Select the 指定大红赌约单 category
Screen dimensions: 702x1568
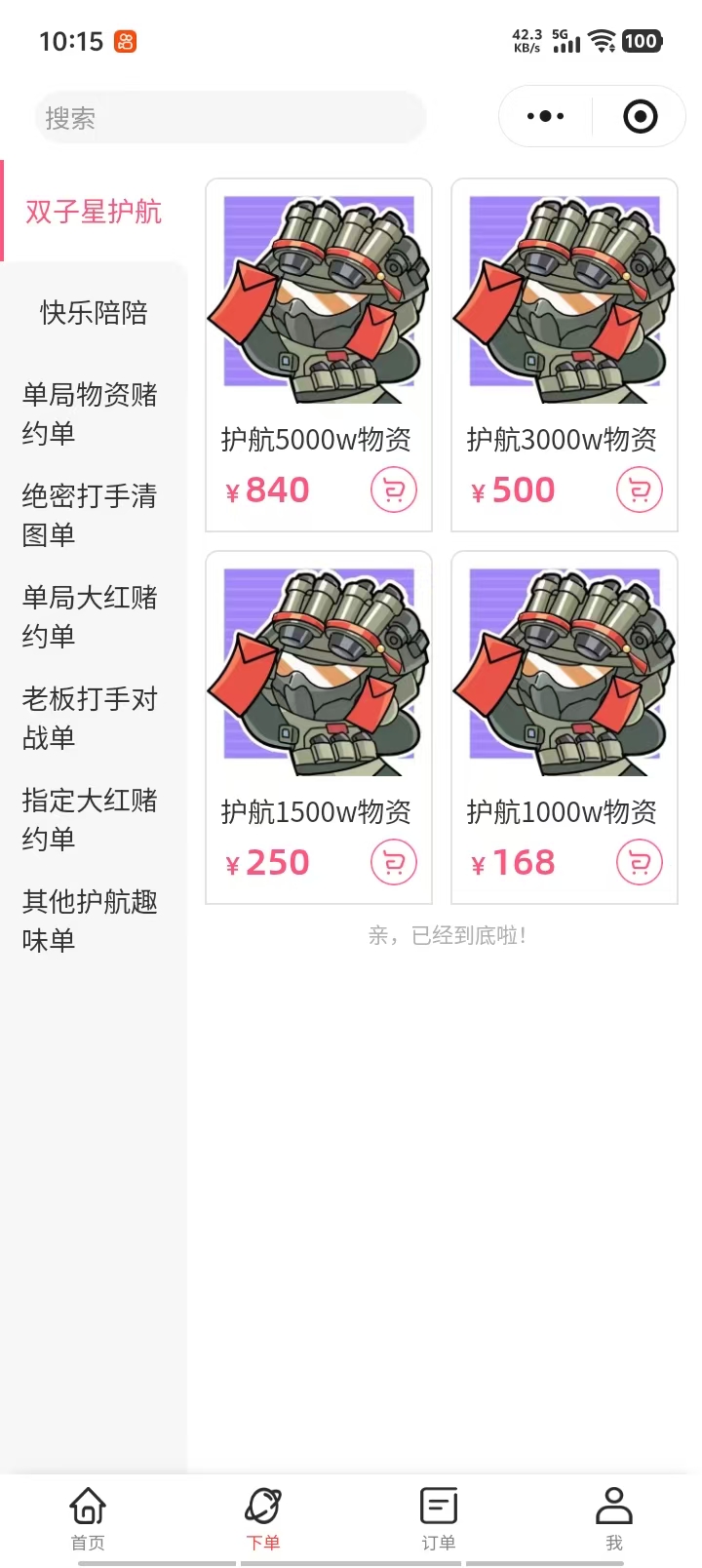[x=90, y=820]
